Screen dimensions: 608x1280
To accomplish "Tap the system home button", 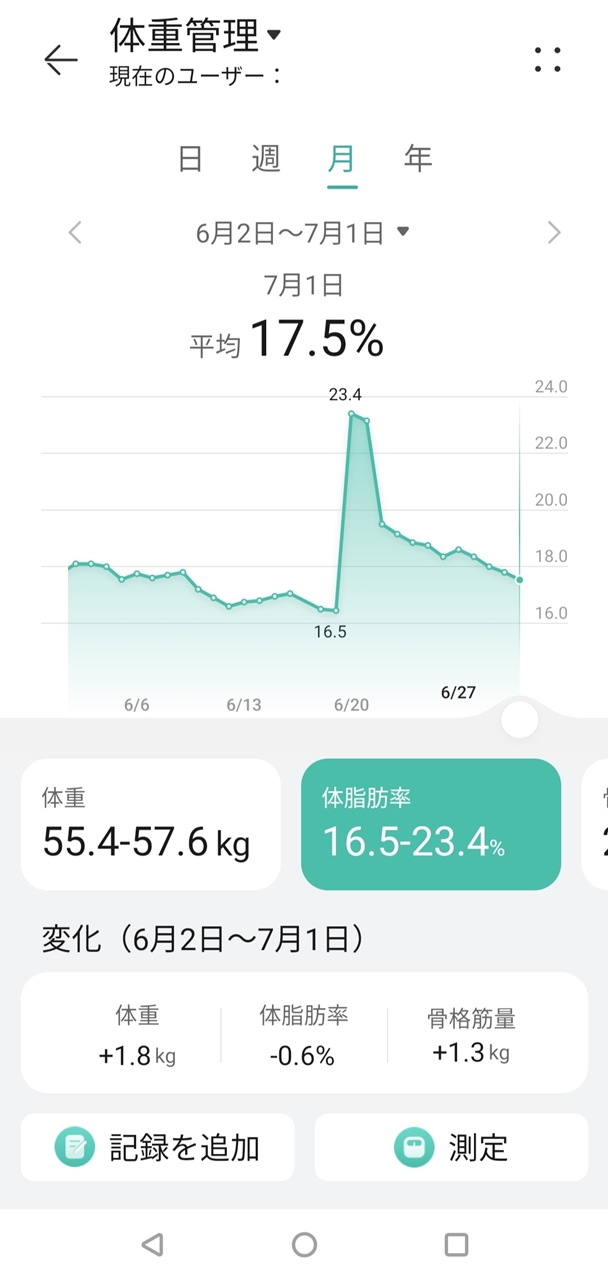I will click(x=304, y=1244).
